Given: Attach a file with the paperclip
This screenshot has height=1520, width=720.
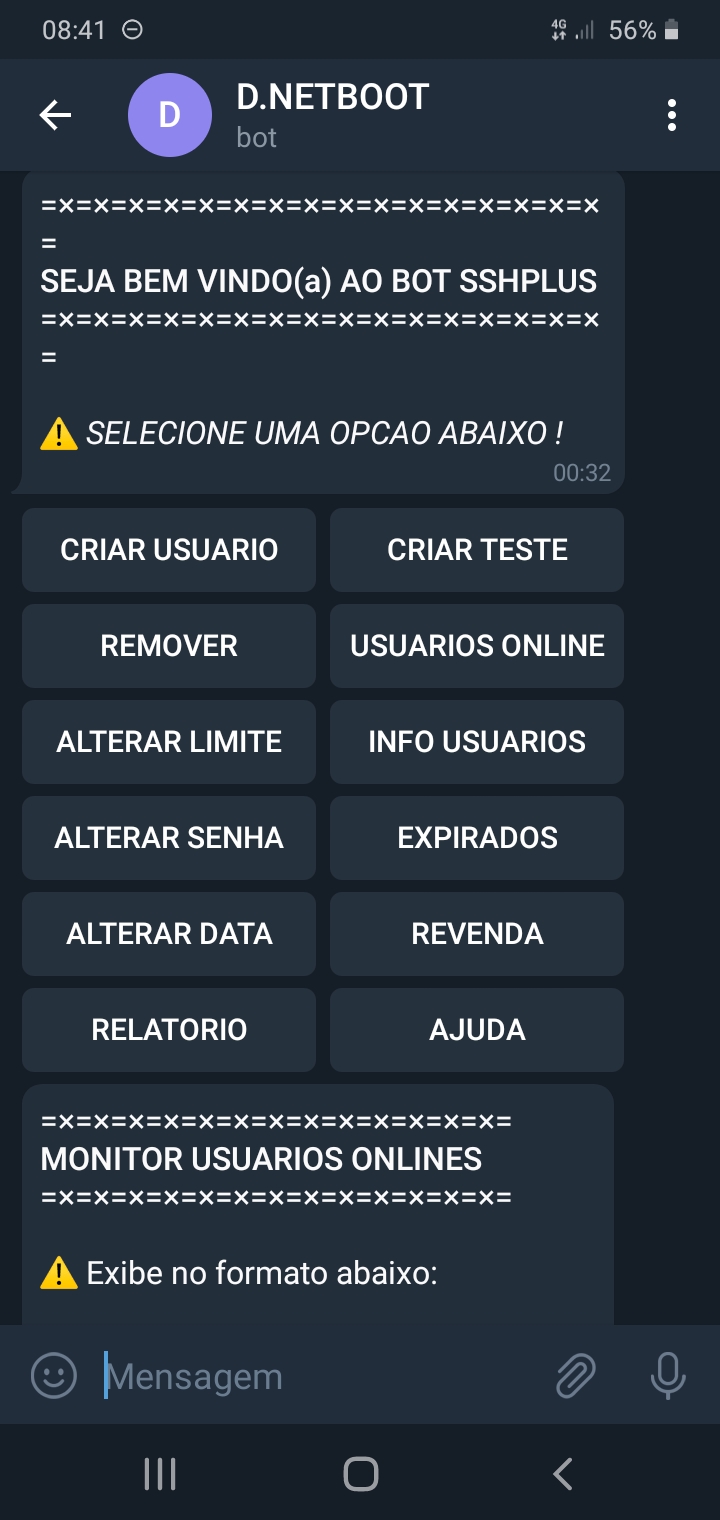Looking at the screenshot, I should pos(576,1376).
